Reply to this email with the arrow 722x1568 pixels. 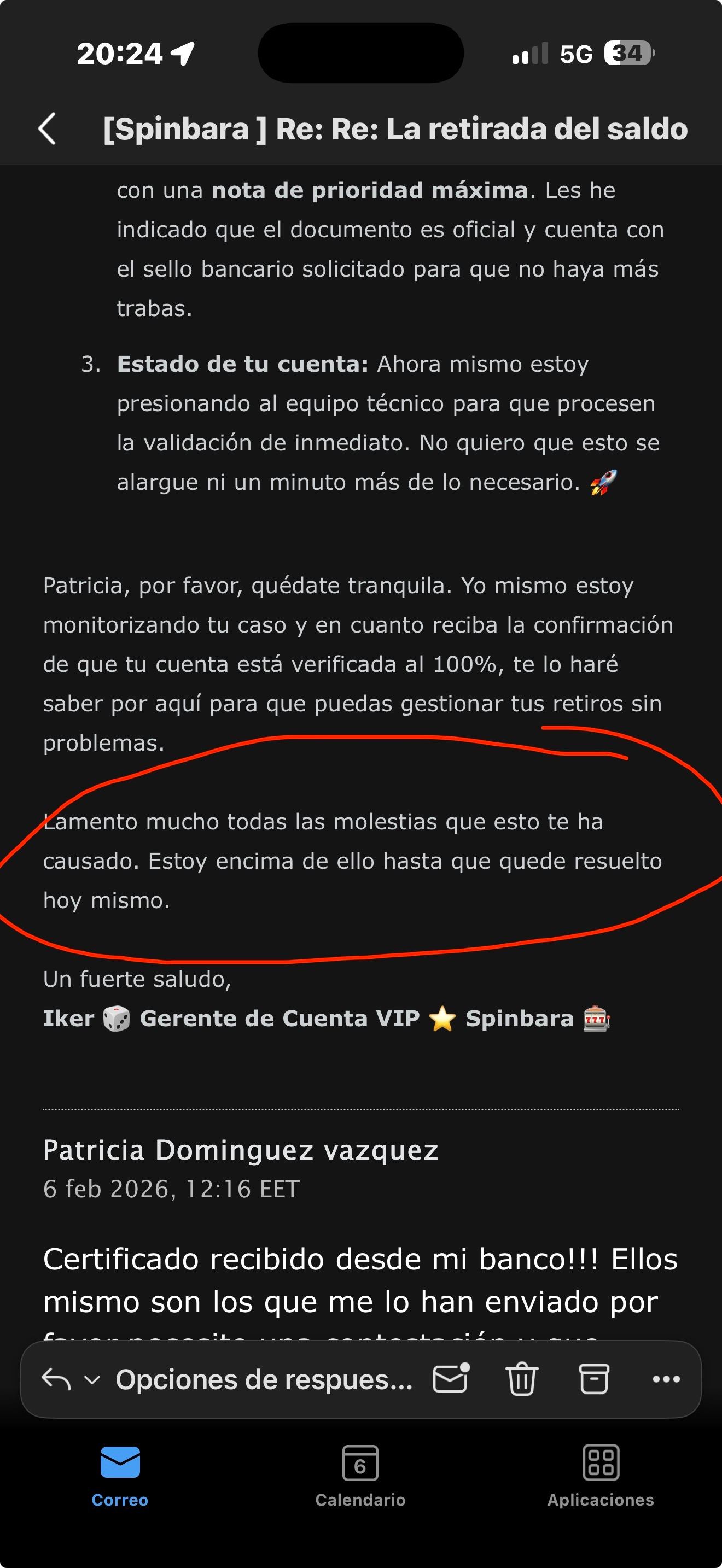point(56,1379)
